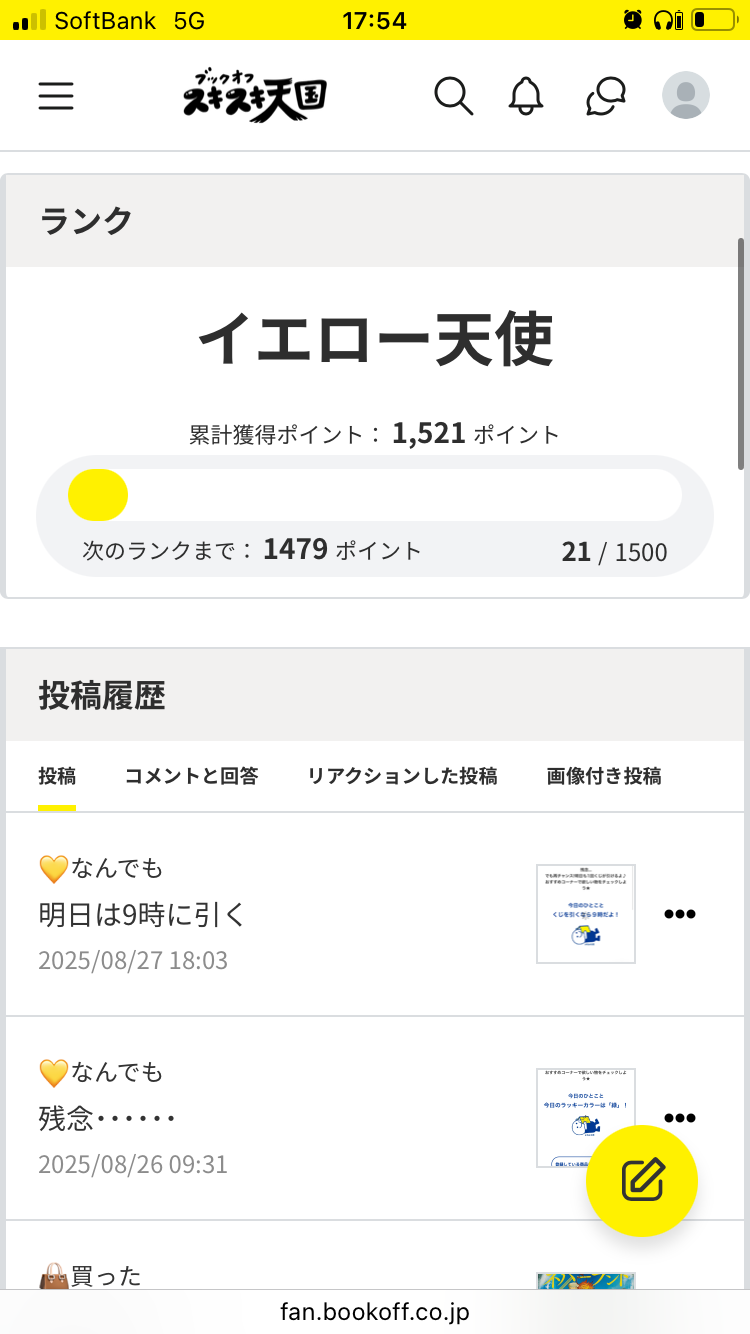Open the 買った post
Image resolution: width=750 pixels, height=1334 pixels.
click(105, 1277)
